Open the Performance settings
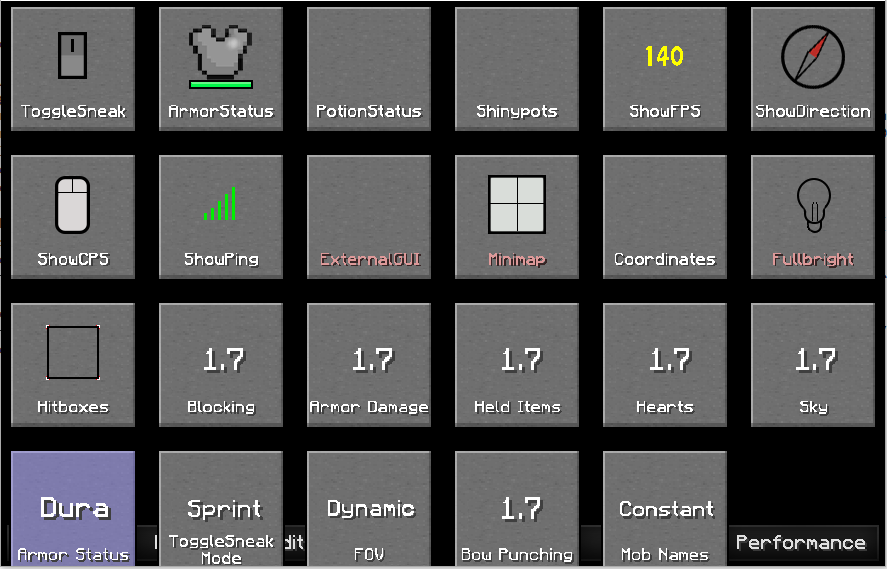 coord(801,543)
